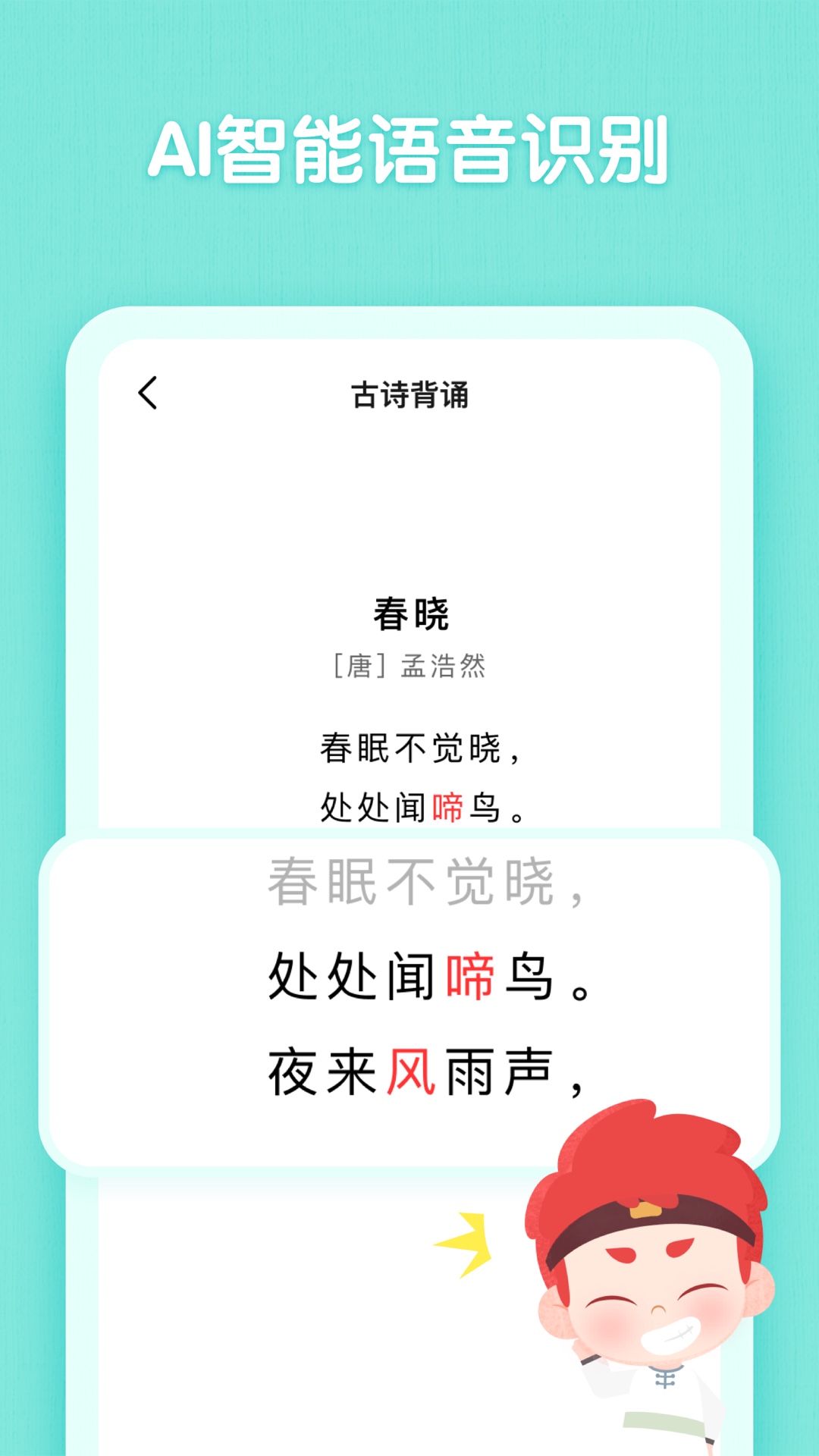Click the back arrow on 古诗背诵 page
This screenshot has height=1456, width=819.
coord(149,393)
